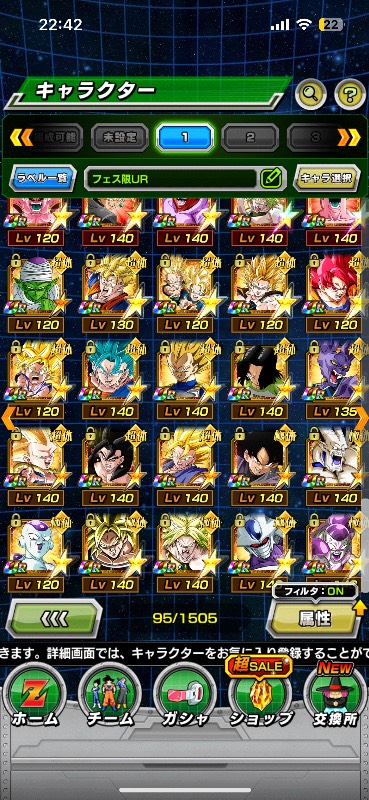The image size is (369, 800).
Task: Select the 未設定 tab
Action: click(x=120, y=137)
